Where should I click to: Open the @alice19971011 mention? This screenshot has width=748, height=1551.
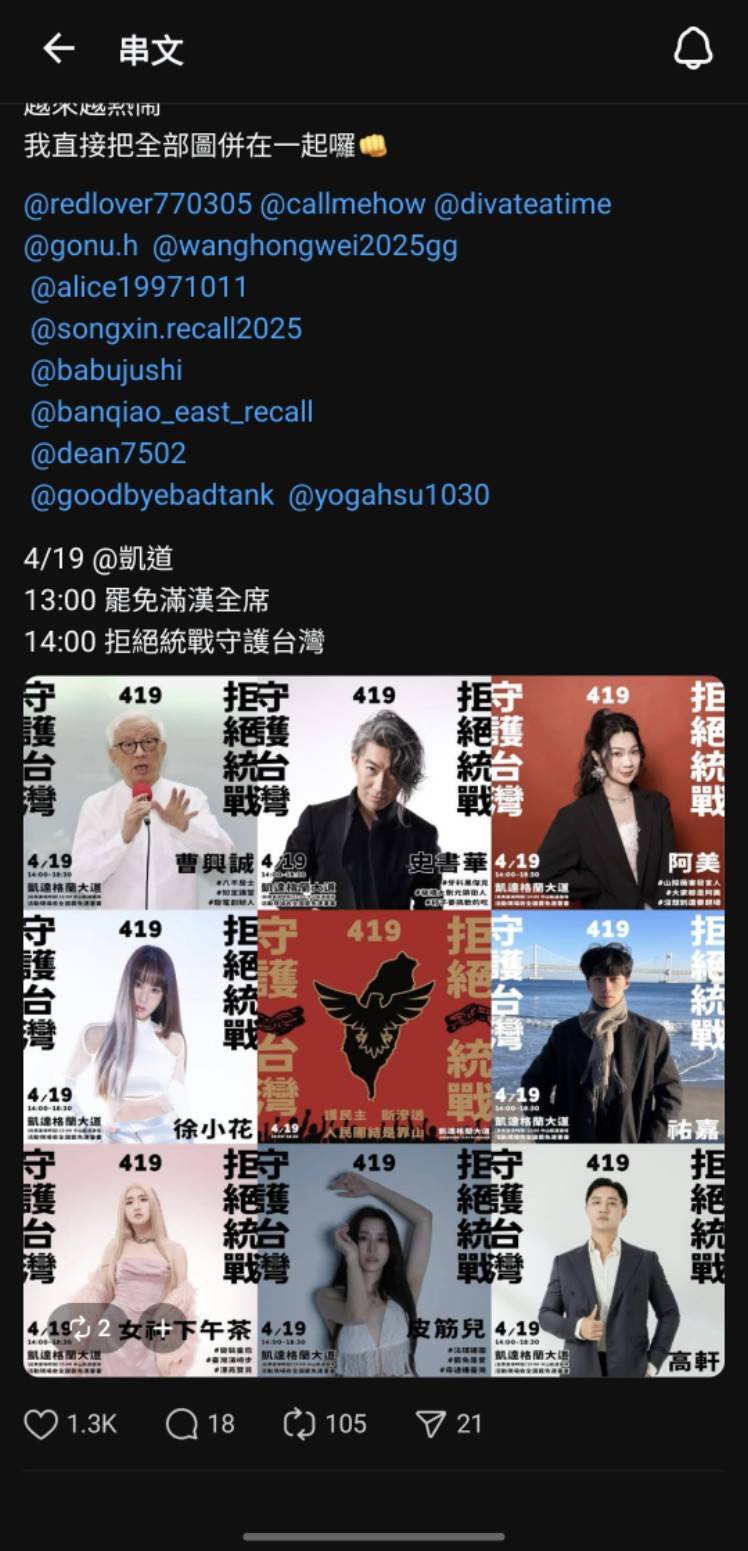(138, 288)
